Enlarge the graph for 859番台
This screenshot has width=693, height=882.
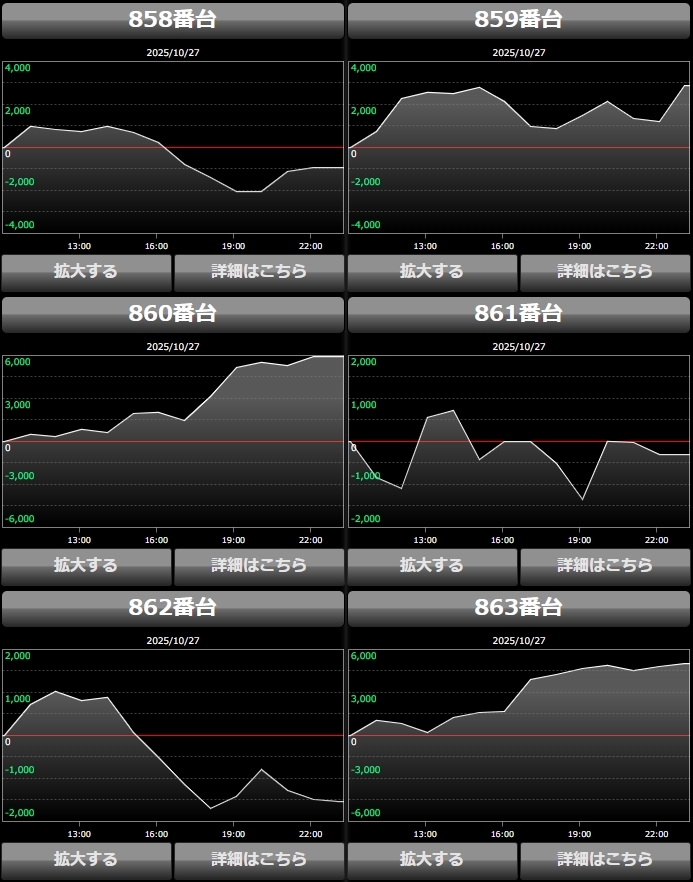(x=432, y=271)
